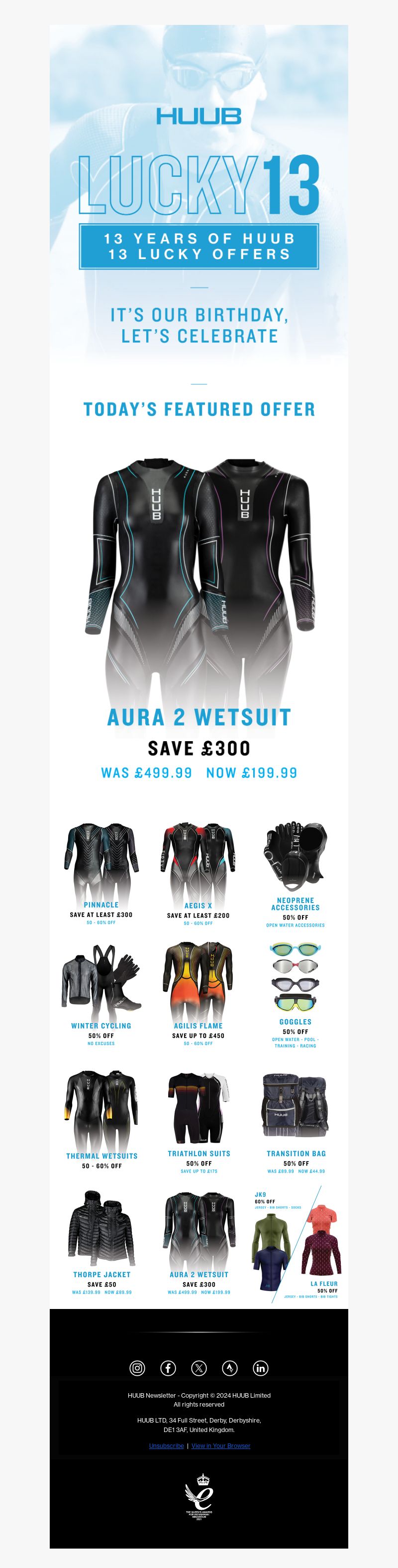
Task: Visit HUUB's Instagram page
Action: click(137, 1368)
